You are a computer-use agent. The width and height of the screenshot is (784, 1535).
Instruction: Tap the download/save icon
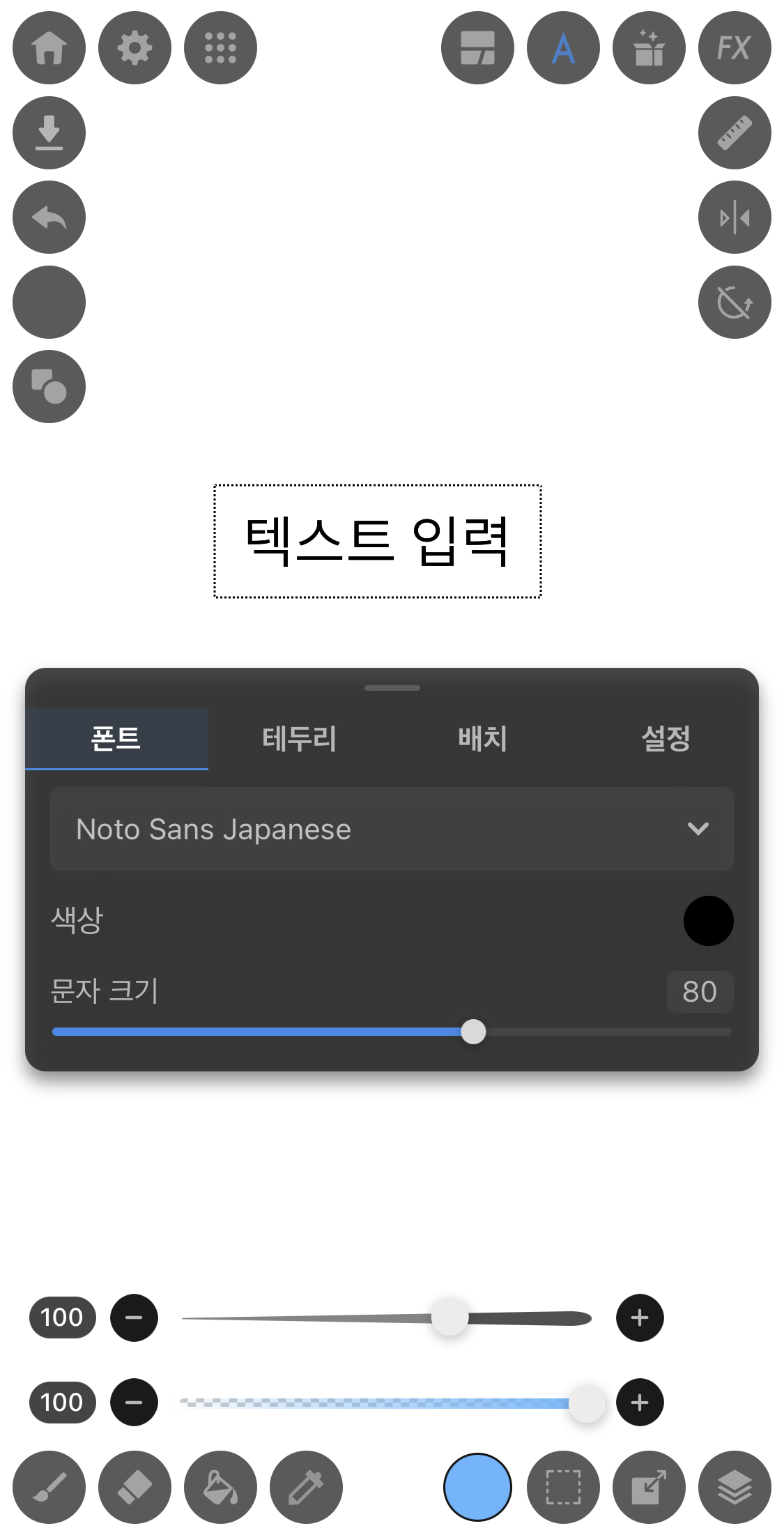(49, 132)
